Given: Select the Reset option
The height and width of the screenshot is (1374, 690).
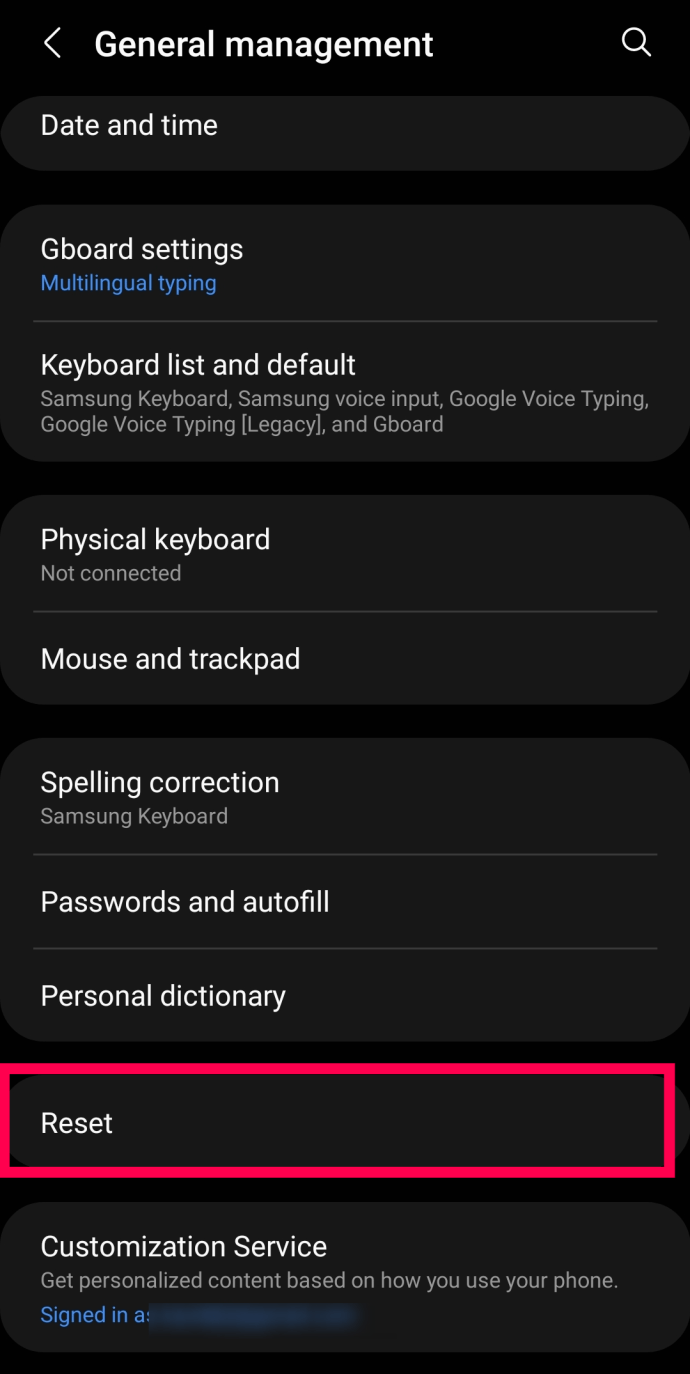Looking at the screenshot, I should tap(345, 1122).
